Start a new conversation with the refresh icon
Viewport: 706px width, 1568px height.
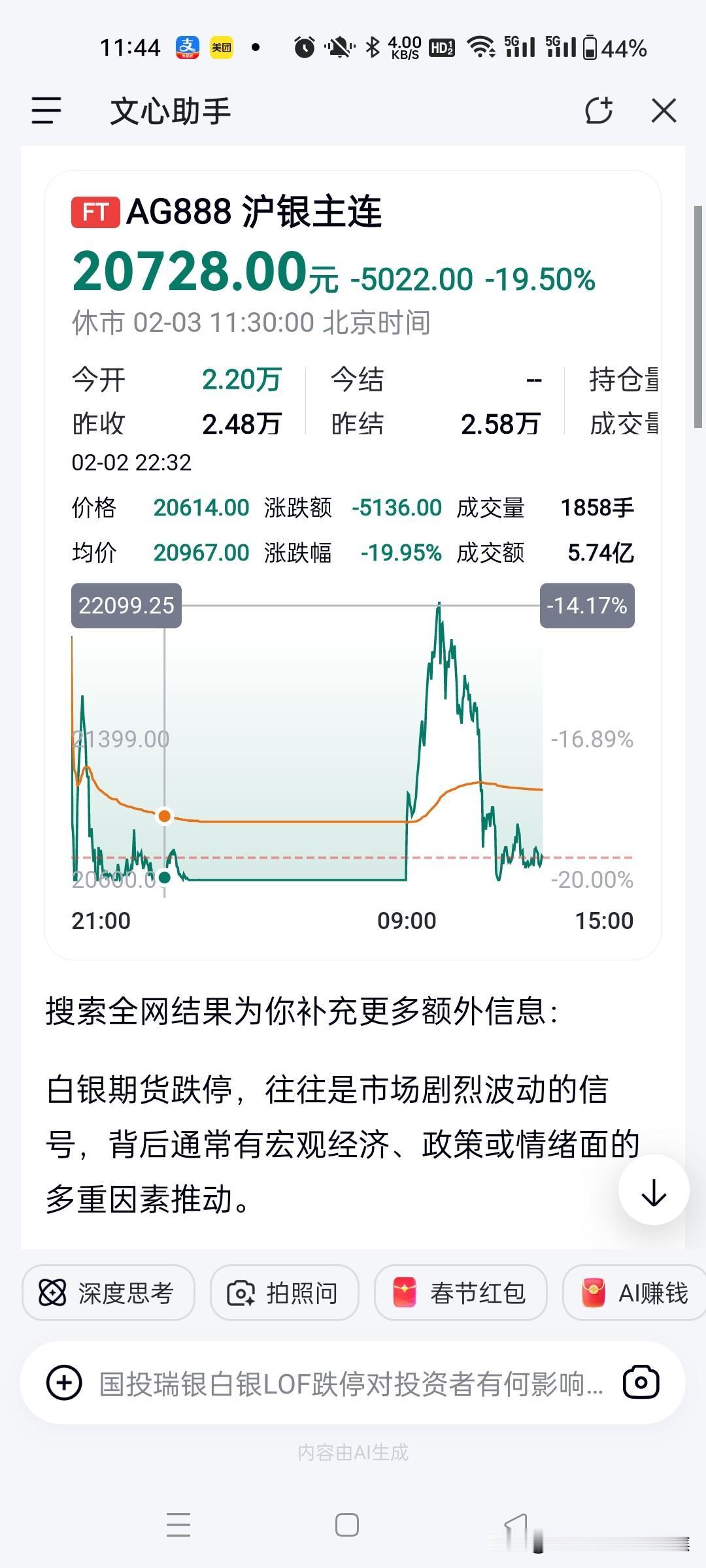(x=598, y=111)
